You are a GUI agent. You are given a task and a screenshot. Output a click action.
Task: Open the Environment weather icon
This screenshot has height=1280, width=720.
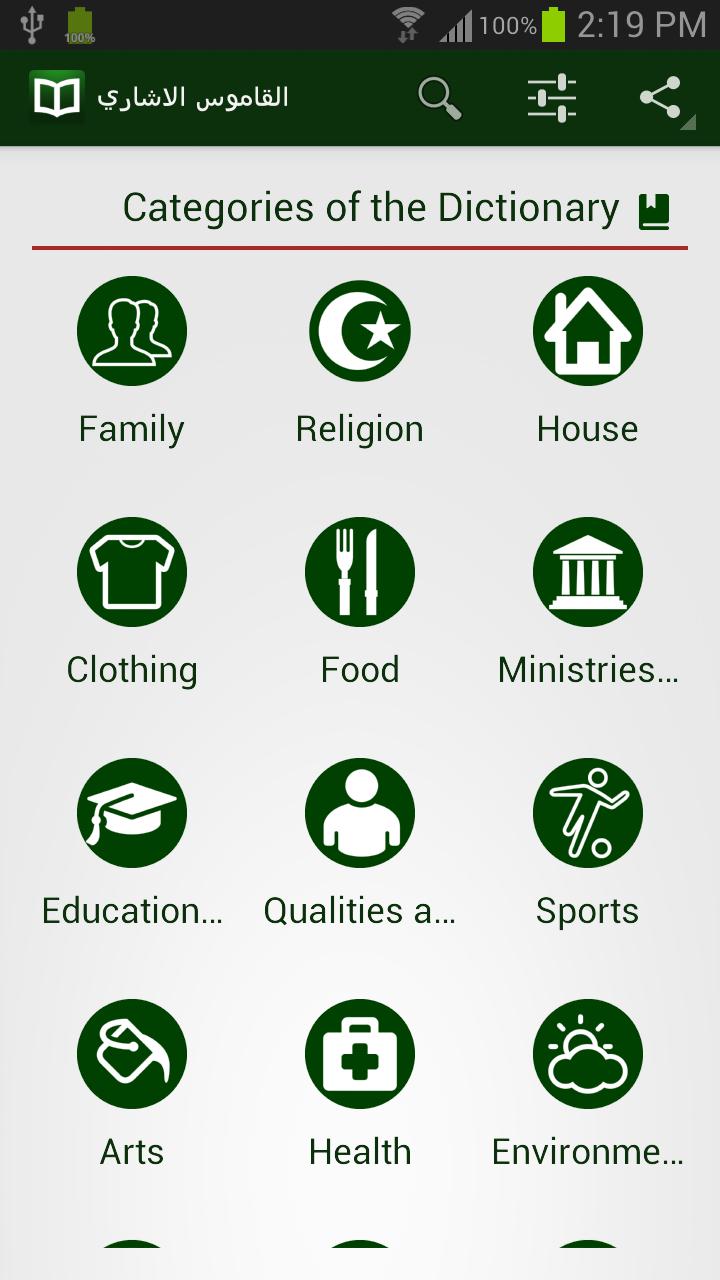pyautogui.click(x=588, y=1053)
